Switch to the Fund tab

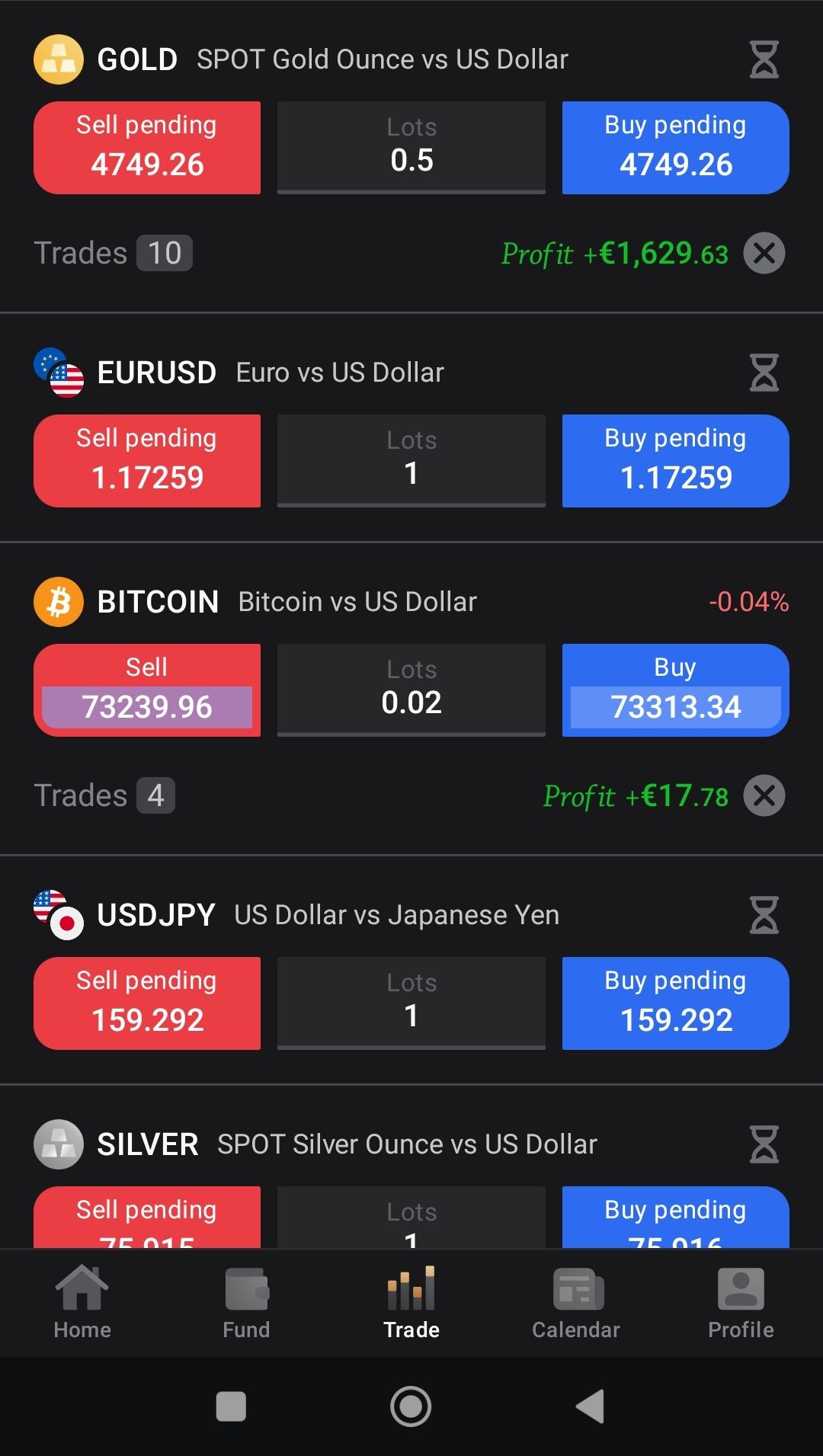coord(246,1303)
